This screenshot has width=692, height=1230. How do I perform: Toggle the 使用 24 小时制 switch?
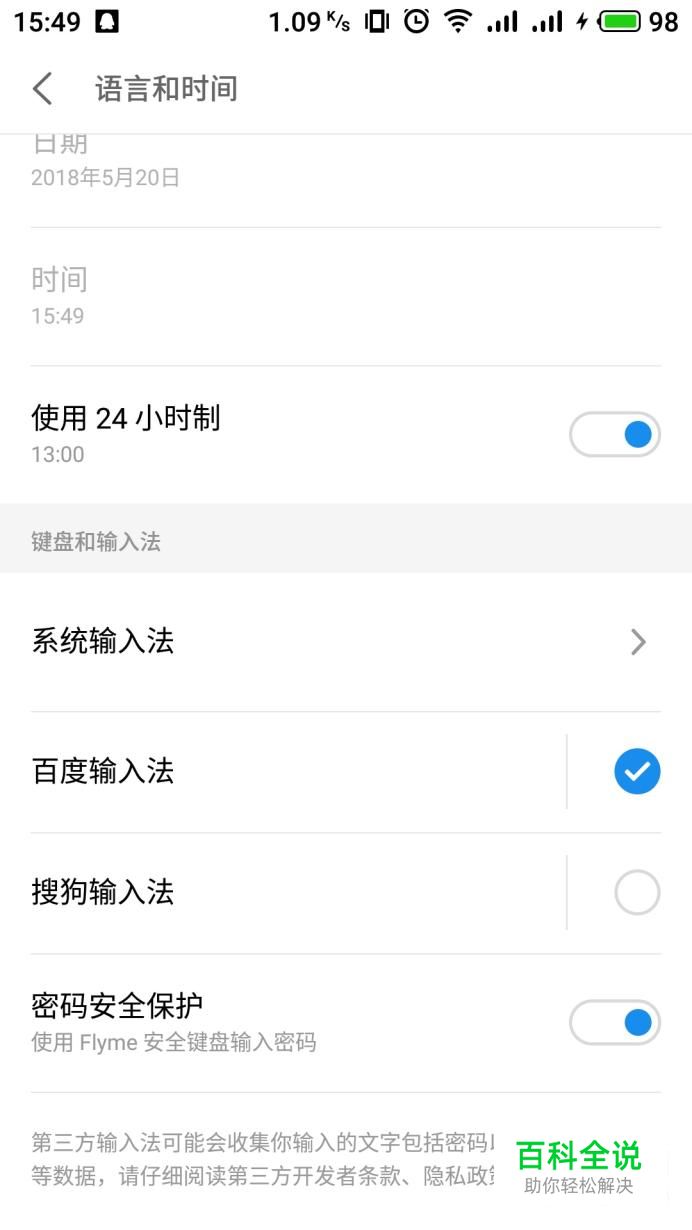(x=614, y=434)
